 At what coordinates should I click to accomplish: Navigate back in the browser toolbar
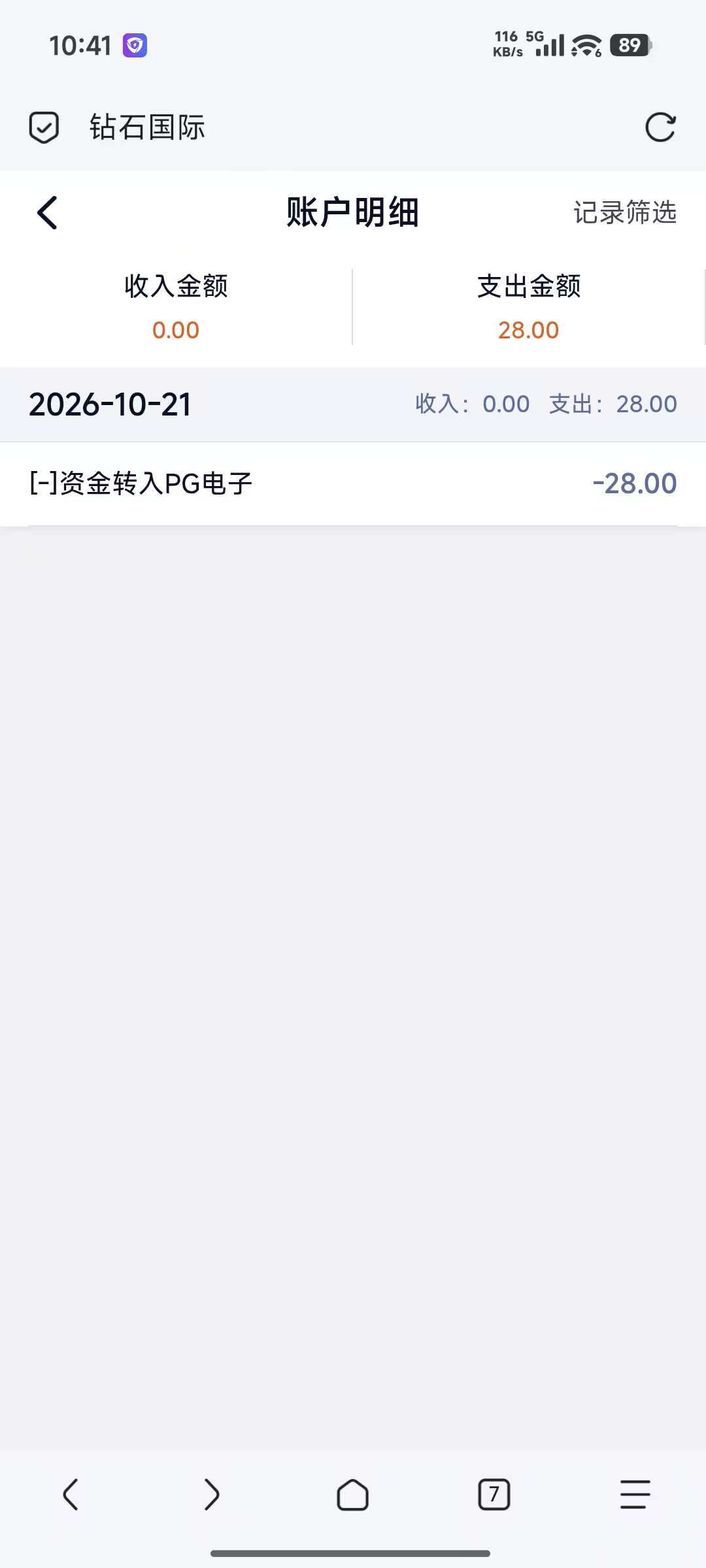click(71, 1494)
